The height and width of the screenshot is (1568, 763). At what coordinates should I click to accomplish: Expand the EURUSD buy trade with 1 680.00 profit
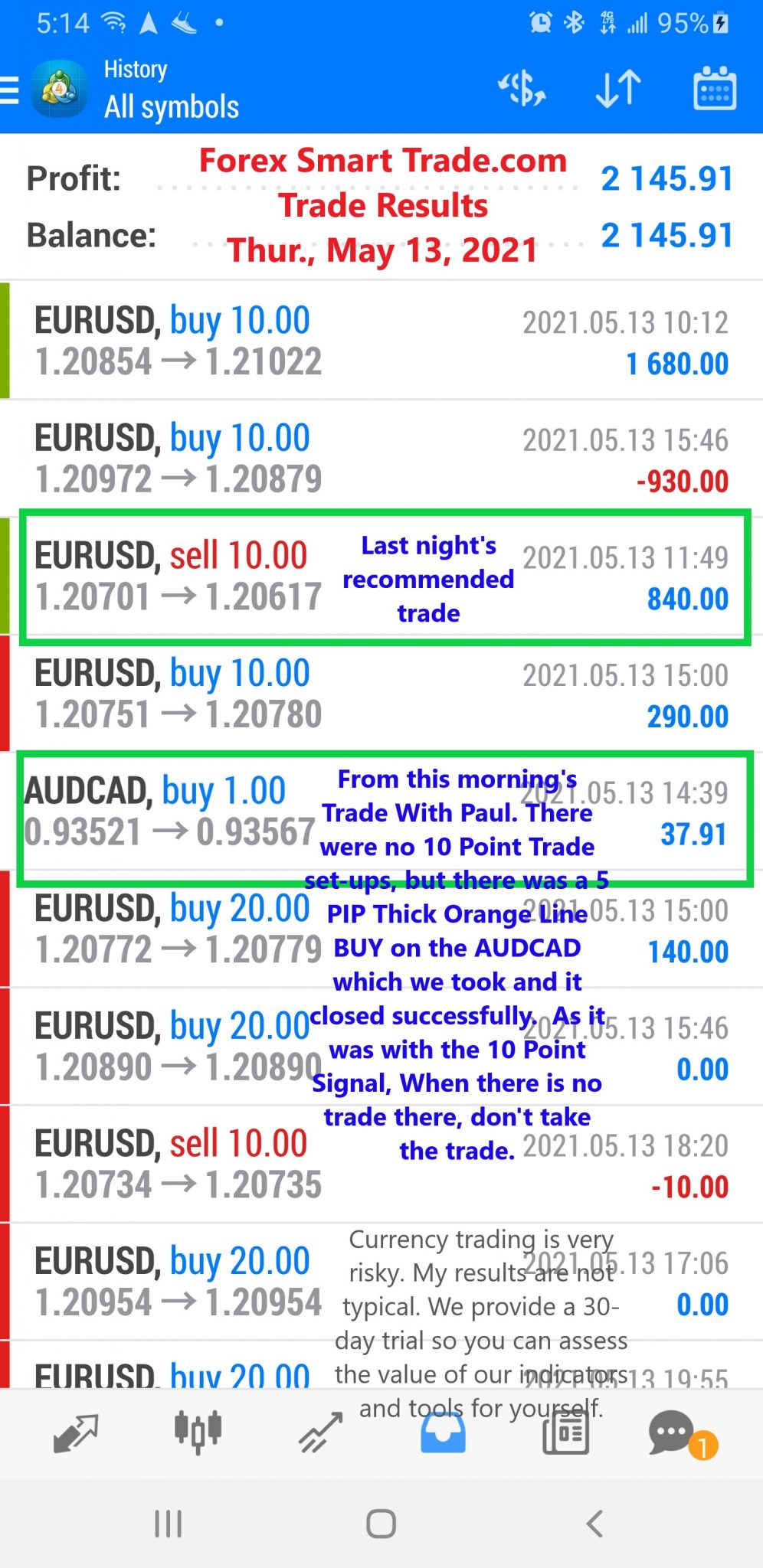point(381,341)
